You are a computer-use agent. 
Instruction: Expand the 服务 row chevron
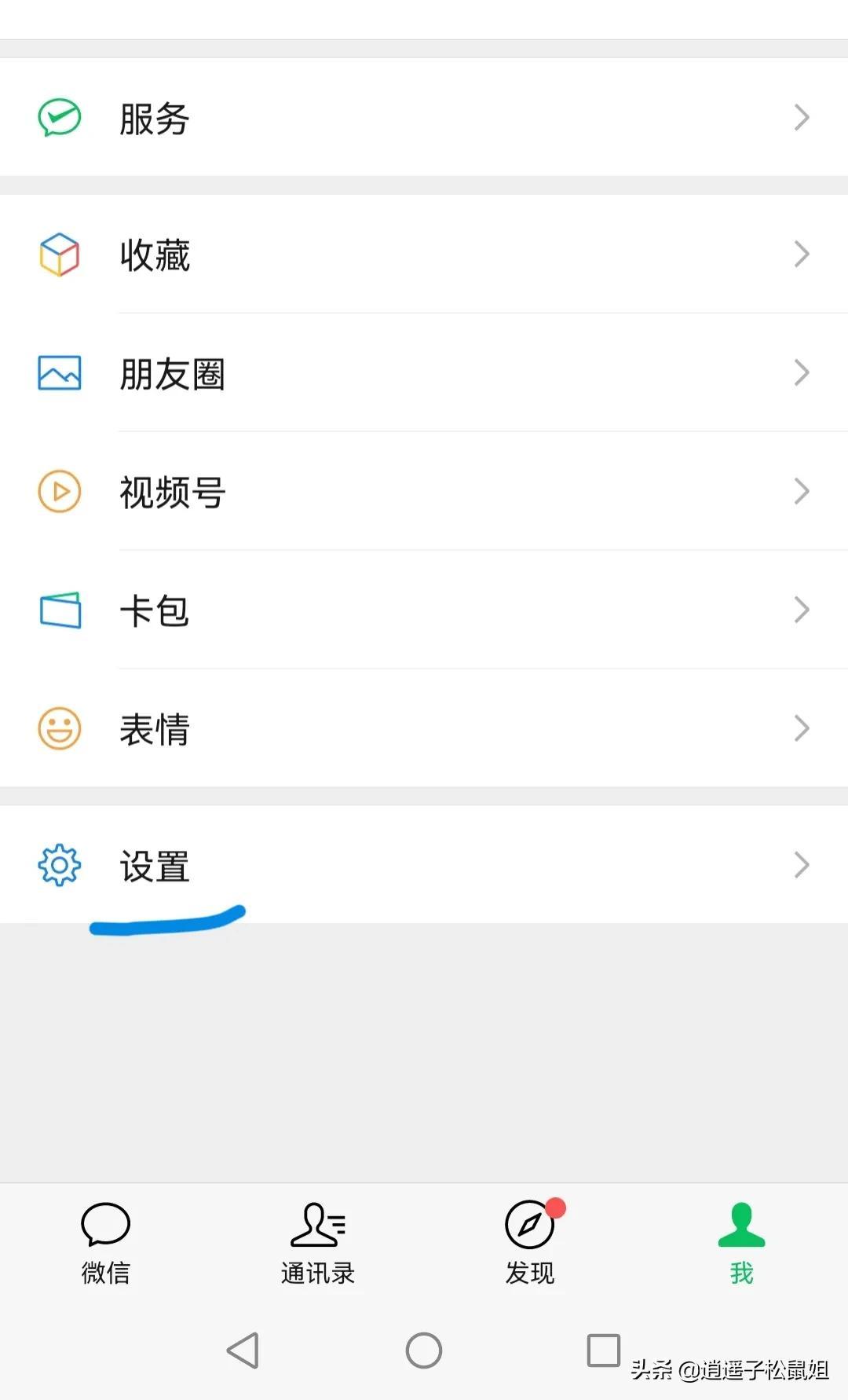pos(802,116)
